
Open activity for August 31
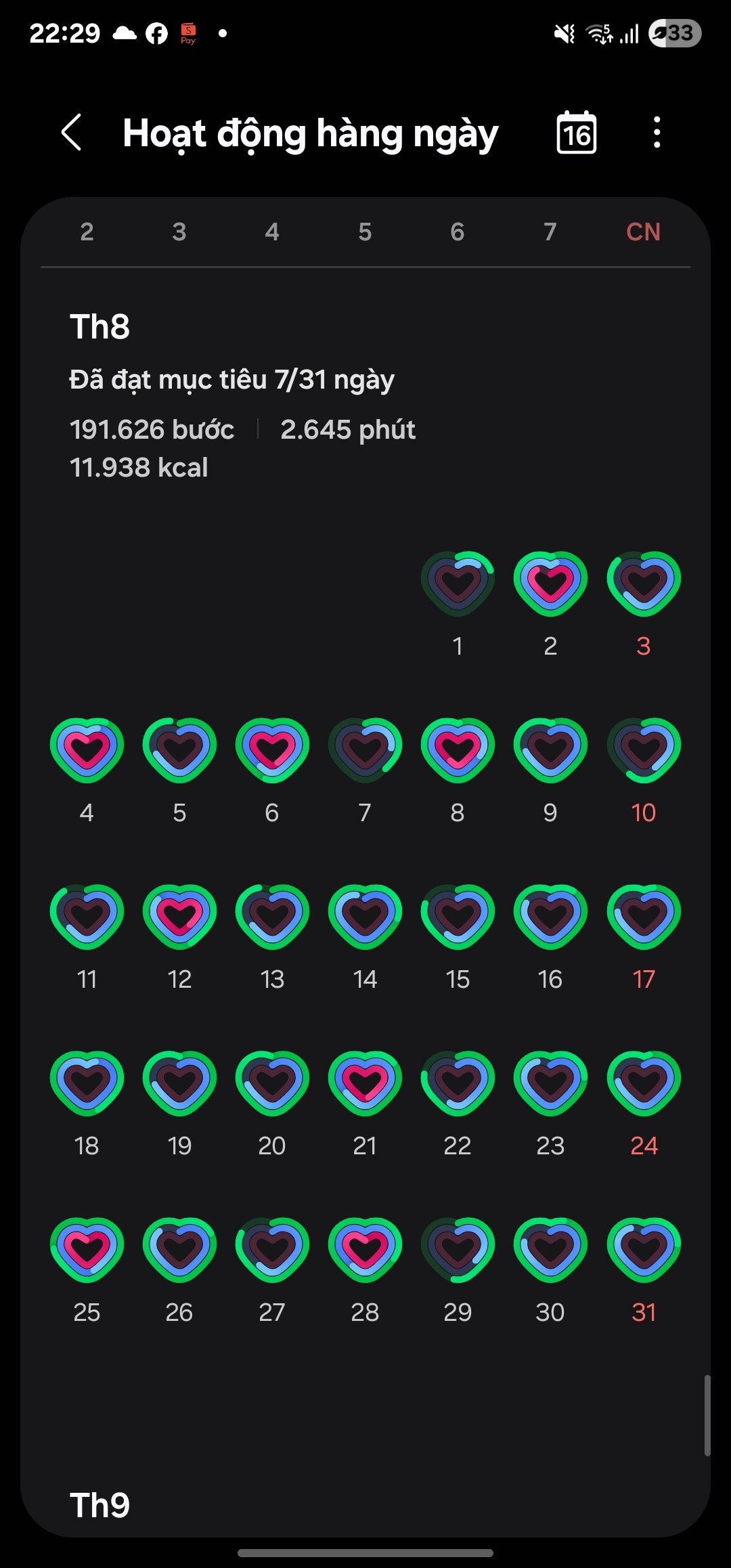click(x=644, y=1250)
